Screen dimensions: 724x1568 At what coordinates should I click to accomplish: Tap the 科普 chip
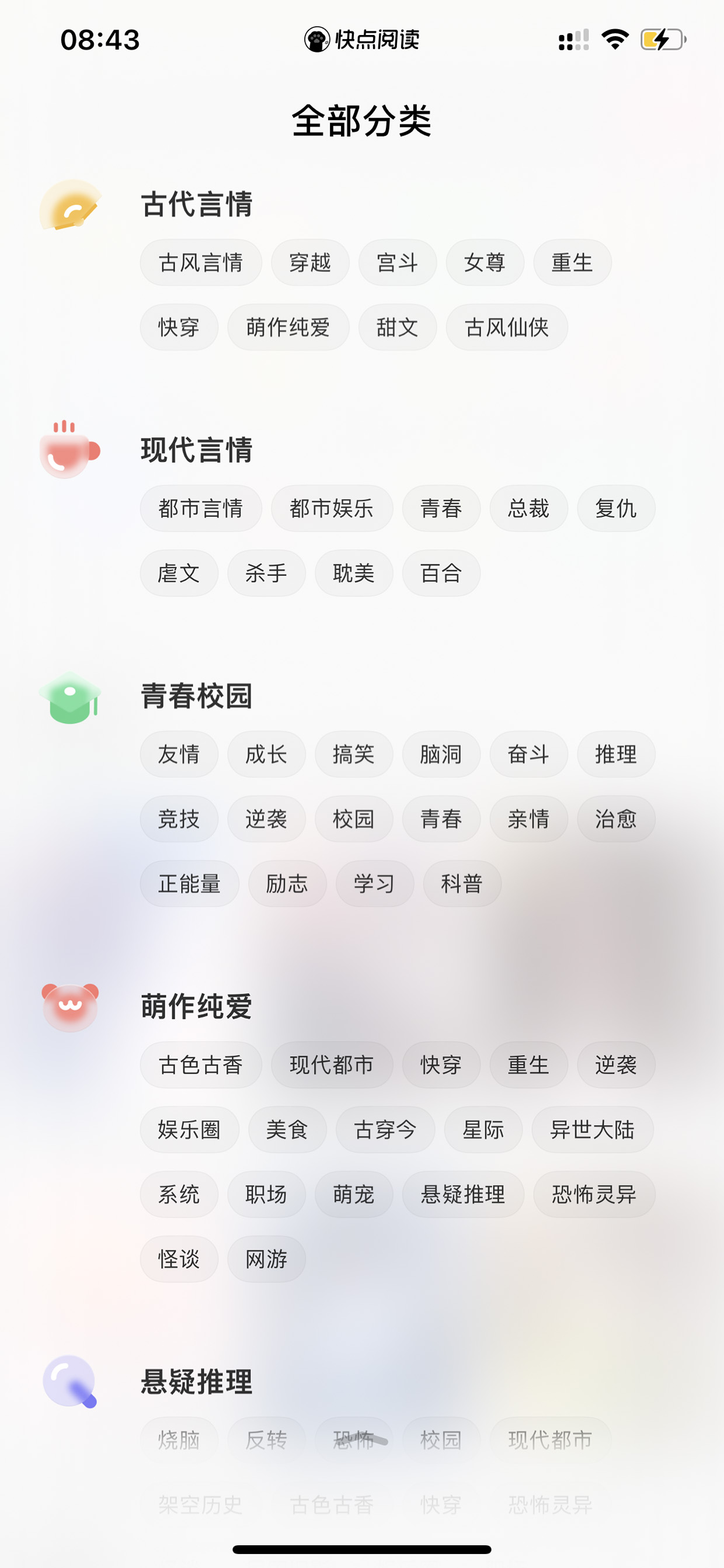pos(462,883)
